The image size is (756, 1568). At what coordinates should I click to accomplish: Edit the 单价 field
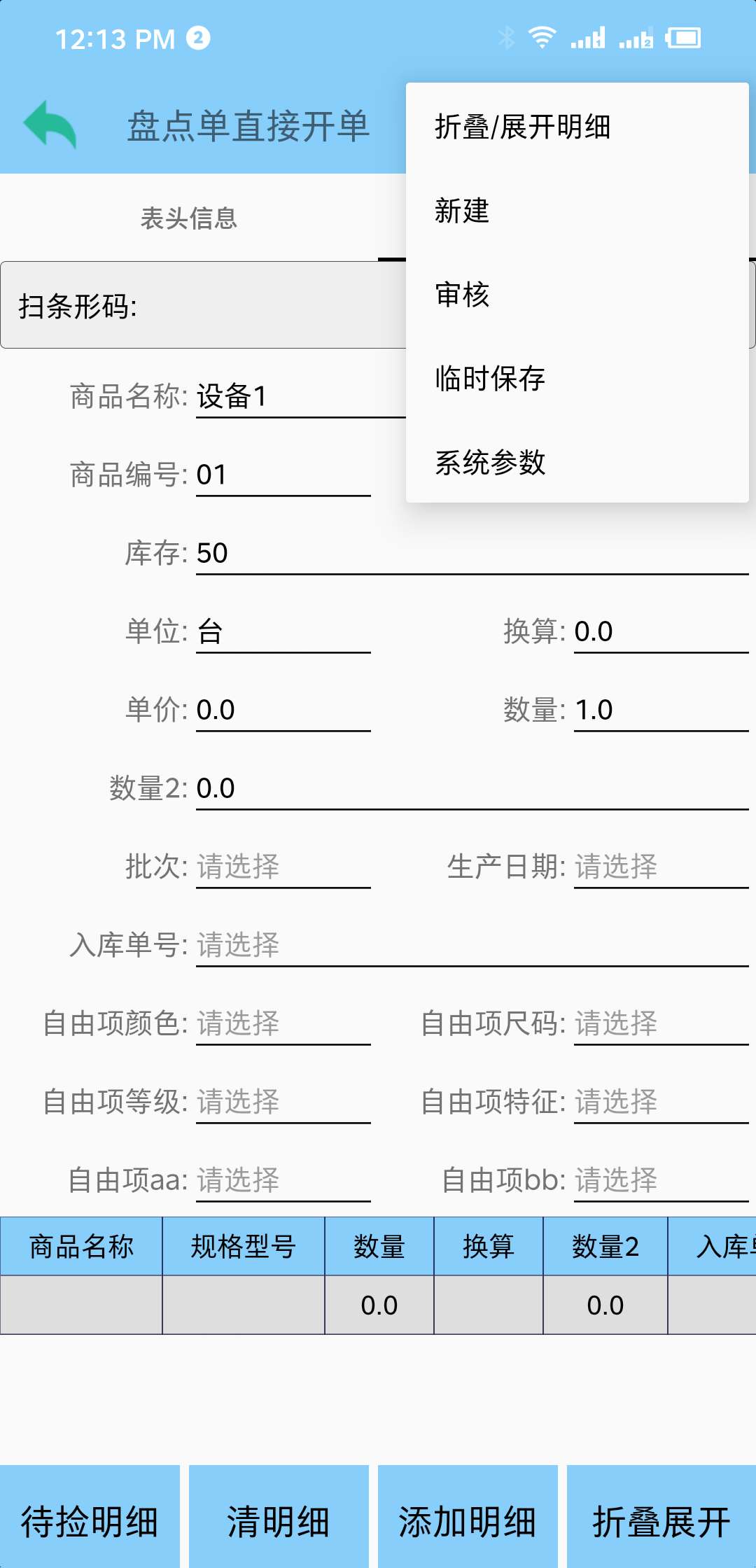click(283, 710)
